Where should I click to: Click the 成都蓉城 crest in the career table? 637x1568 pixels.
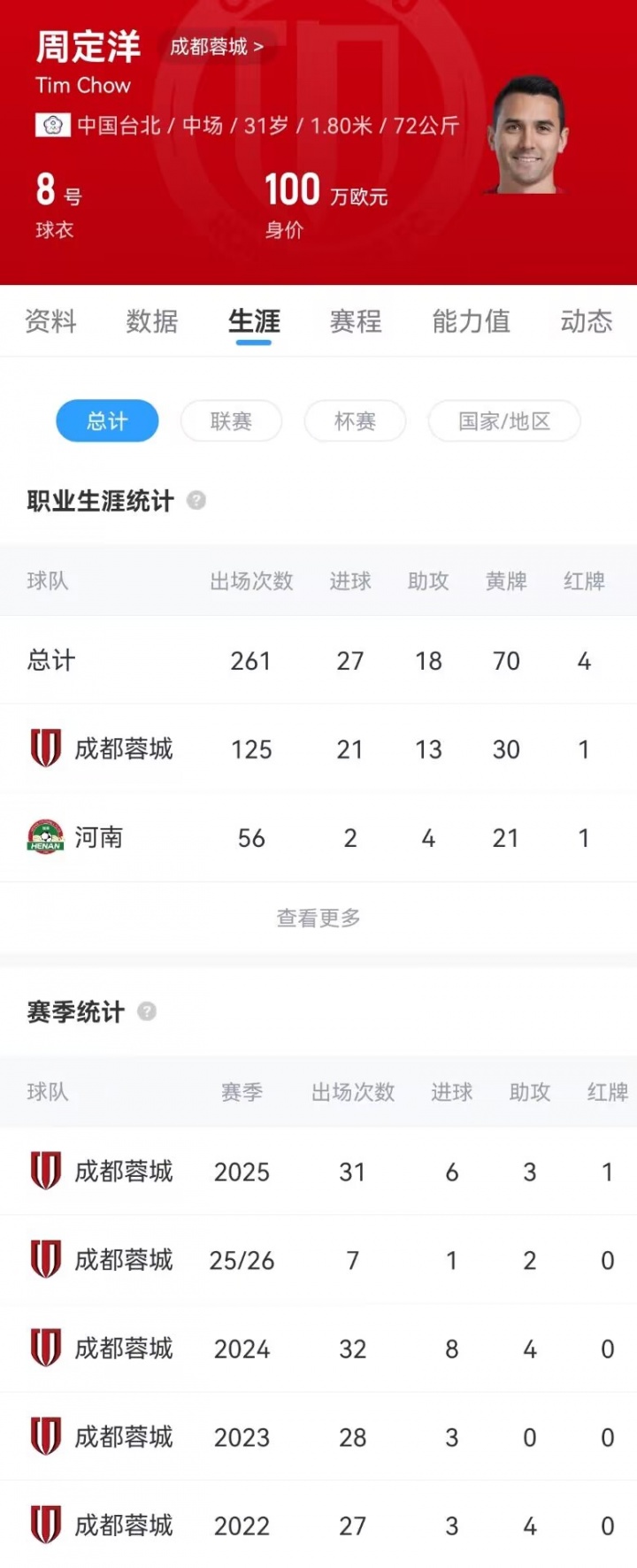[x=45, y=749]
